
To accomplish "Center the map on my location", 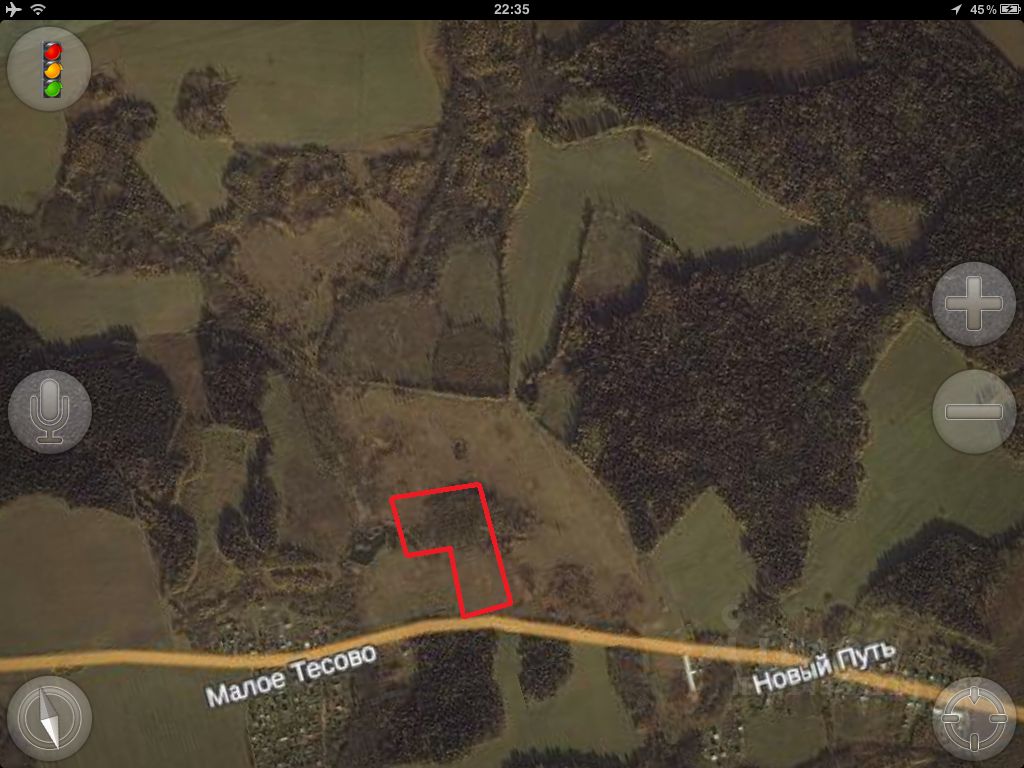I will (x=973, y=717).
